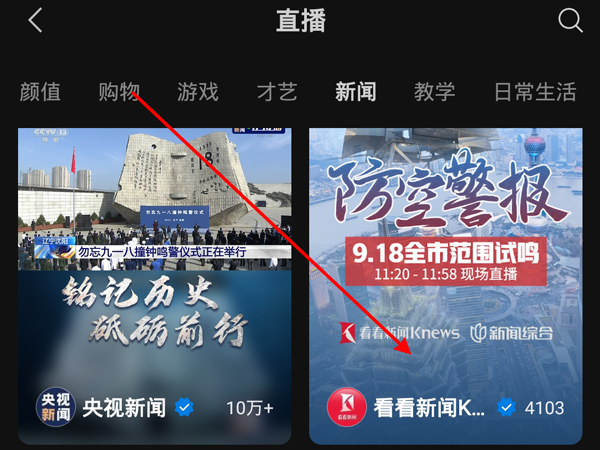600x450 pixels.
Task: Switch to the 购物 tab
Action: coord(118,92)
